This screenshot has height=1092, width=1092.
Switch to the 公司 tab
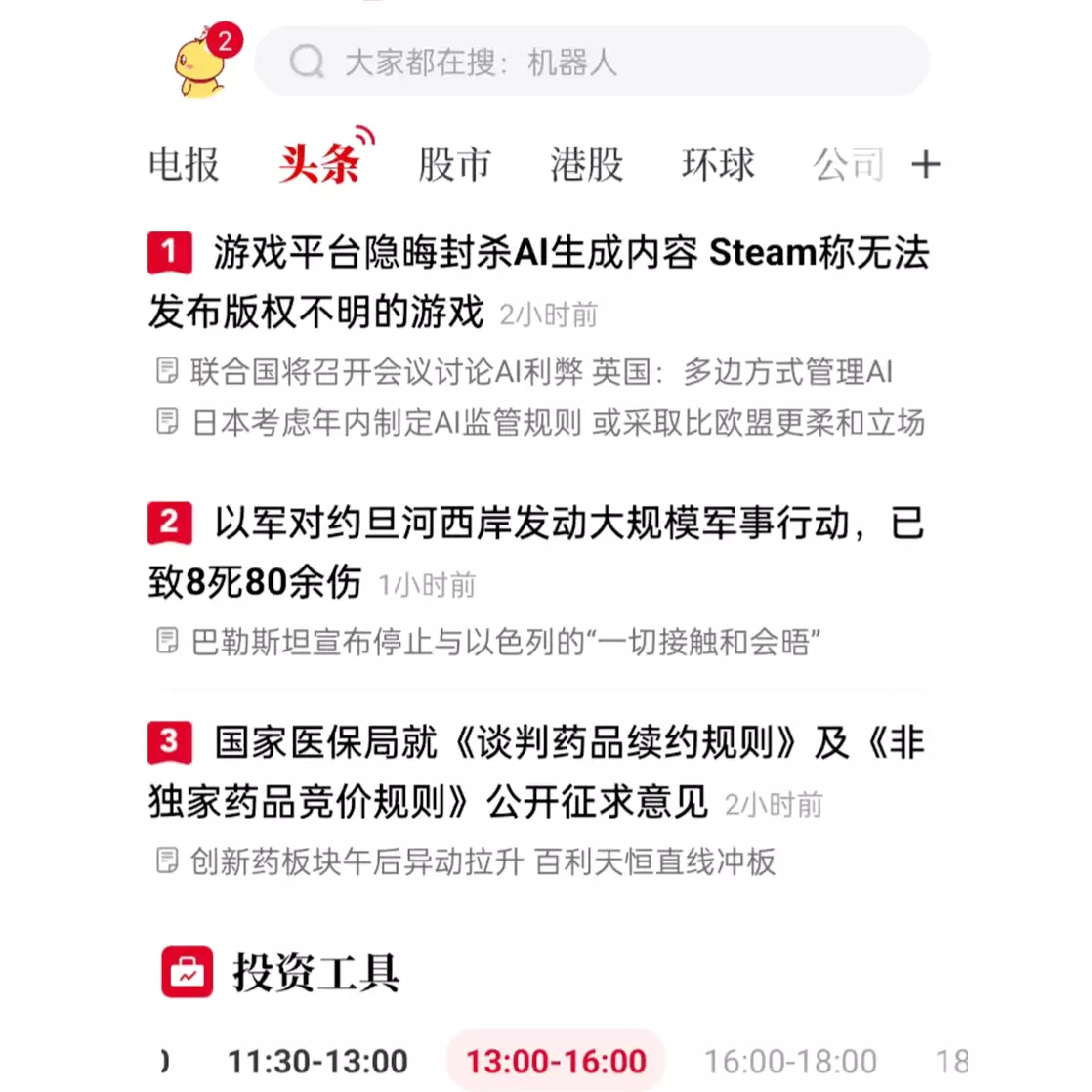[x=848, y=164]
